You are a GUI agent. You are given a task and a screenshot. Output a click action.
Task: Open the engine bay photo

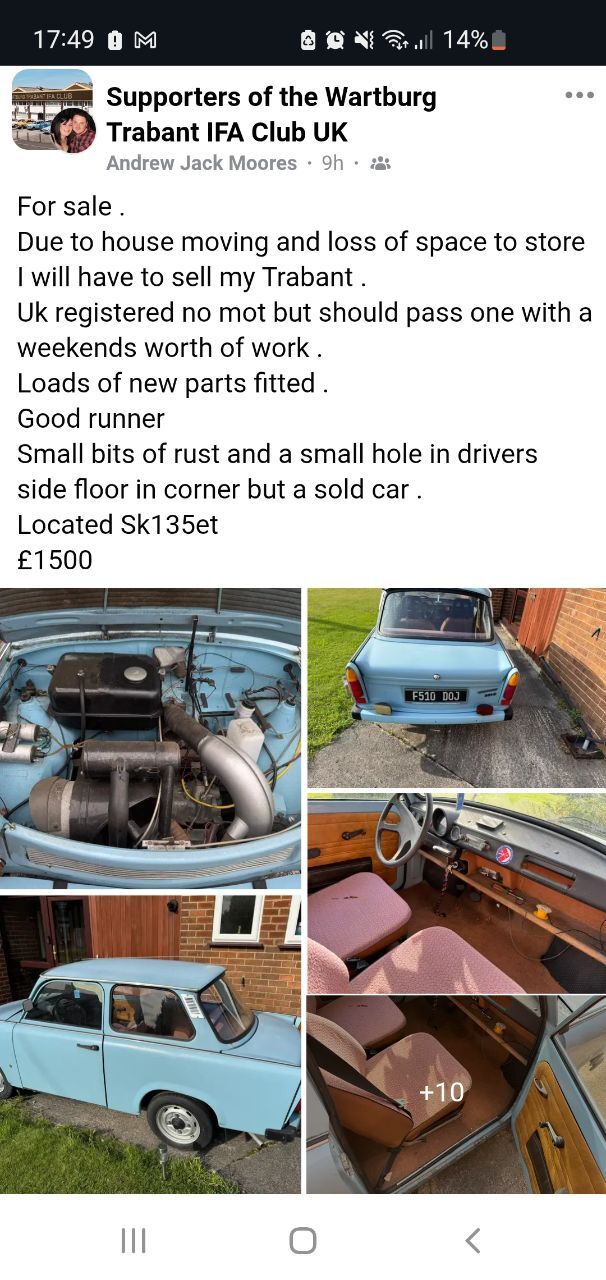coord(150,738)
